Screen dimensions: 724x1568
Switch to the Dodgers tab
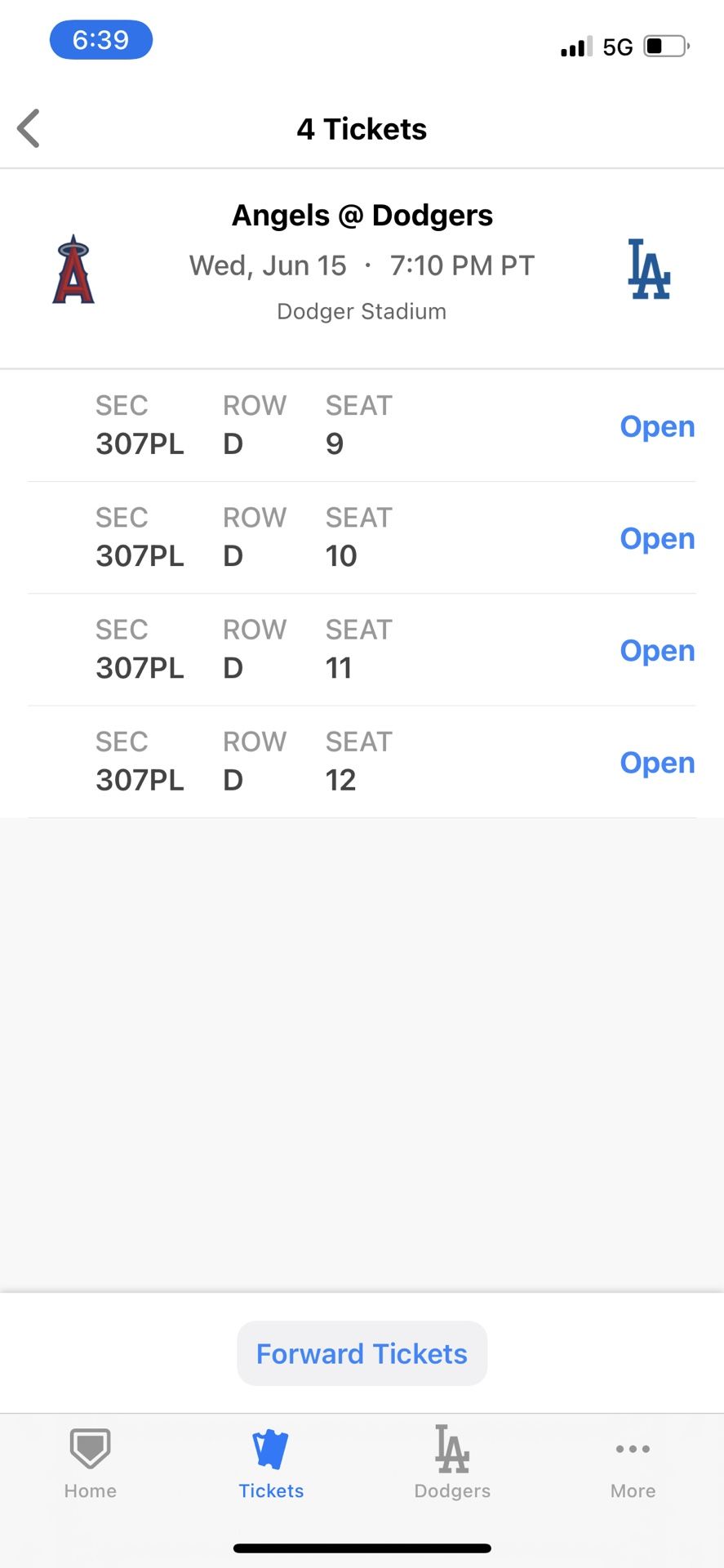coord(452,1463)
